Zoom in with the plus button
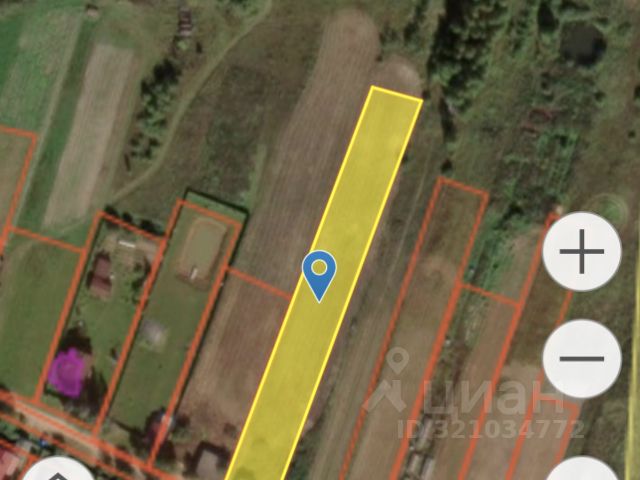Image resolution: width=640 pixels, height=480 pixels. coord(582,251)
